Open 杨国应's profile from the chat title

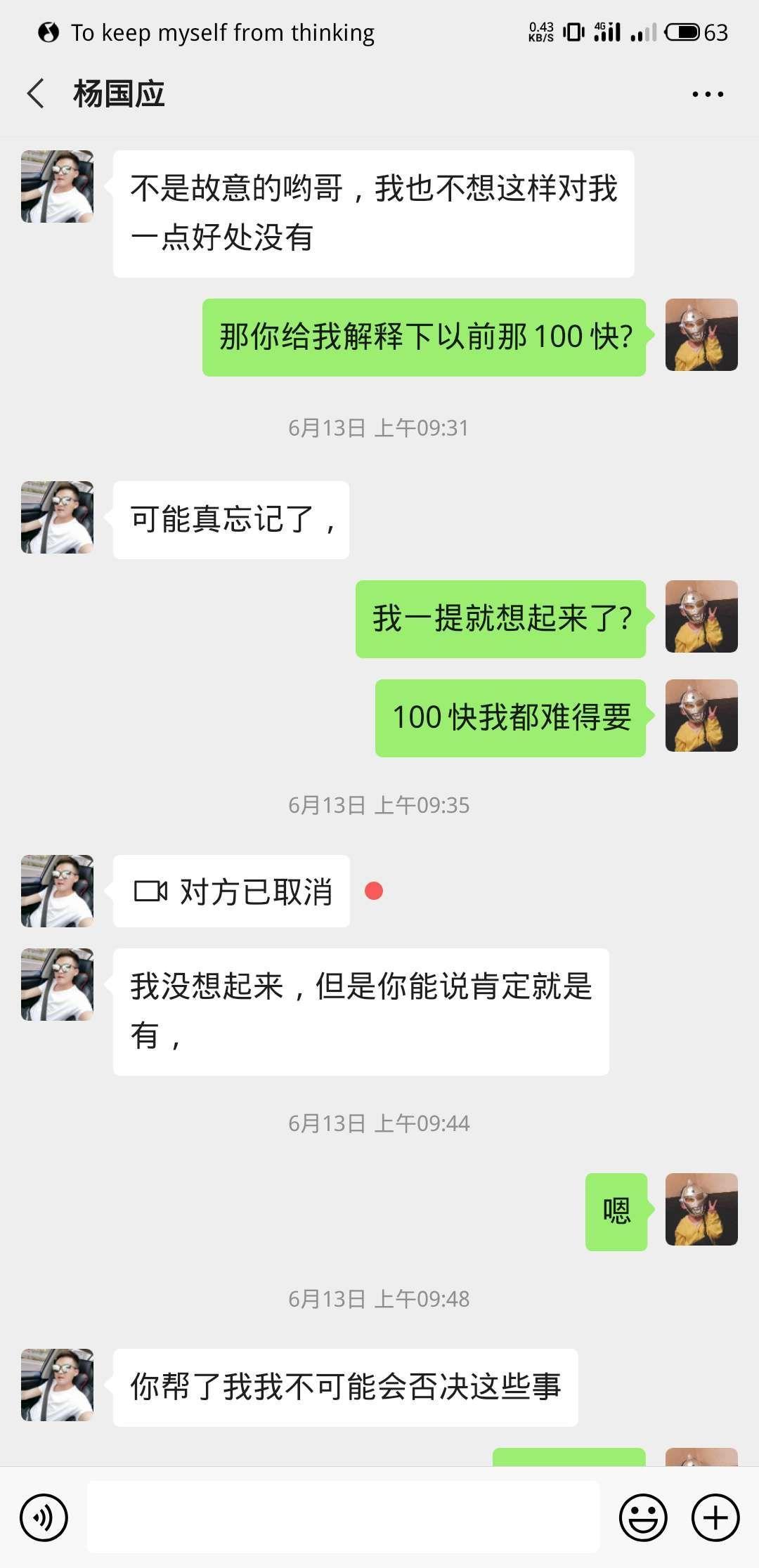(119, 93)
